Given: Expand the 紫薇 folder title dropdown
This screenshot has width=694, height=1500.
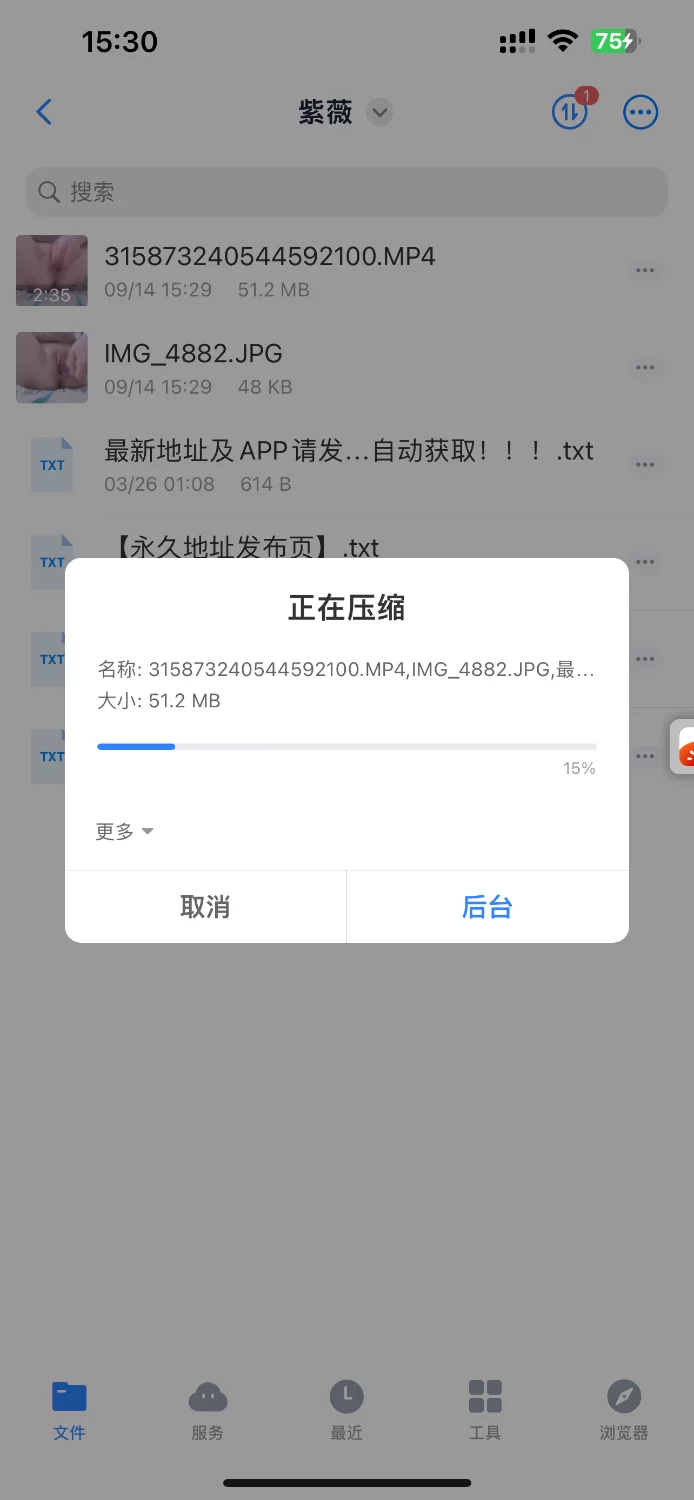Looking at the screenshot, I should (x=379, y=112).
